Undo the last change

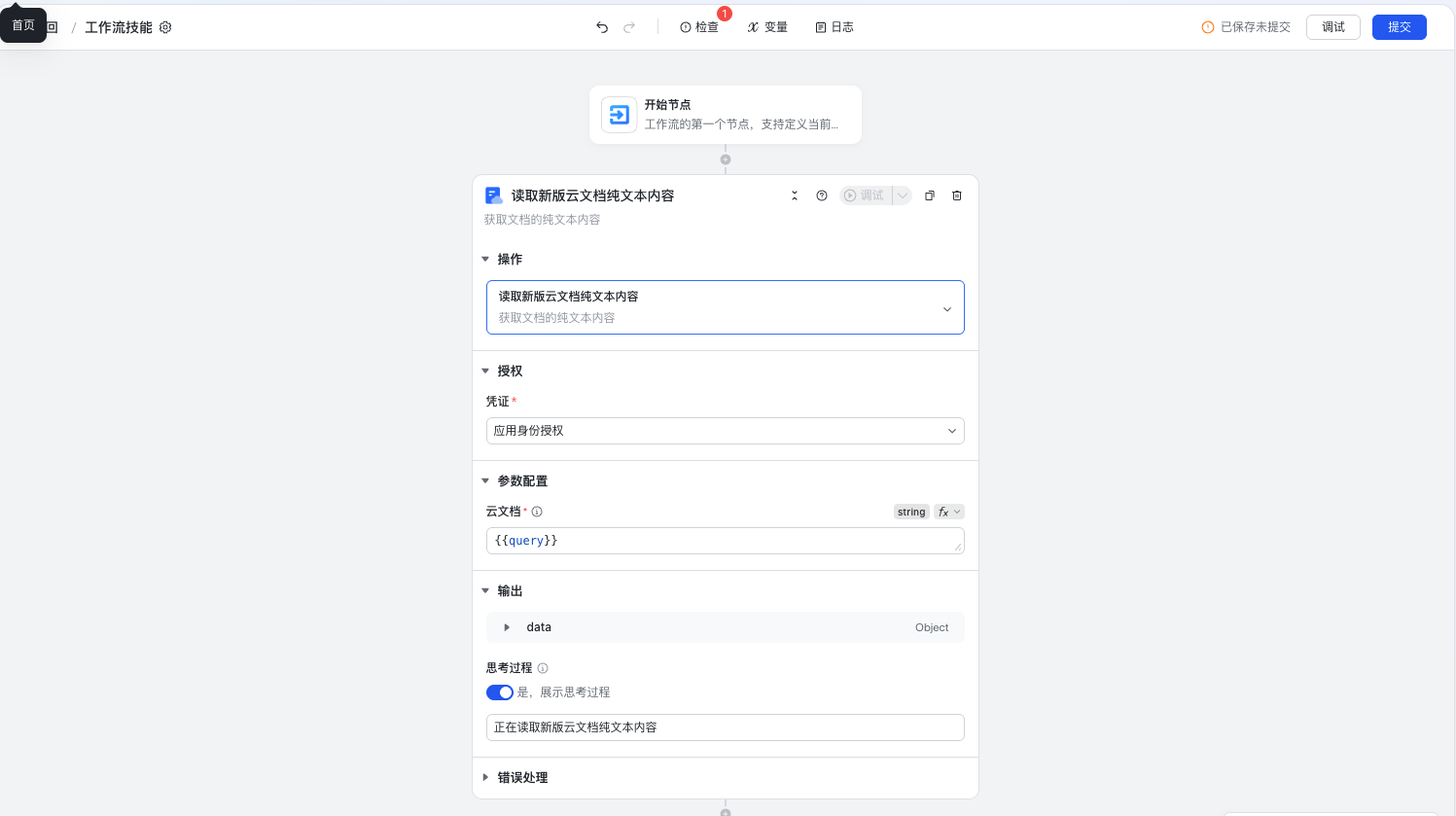(x=602, y=27)
